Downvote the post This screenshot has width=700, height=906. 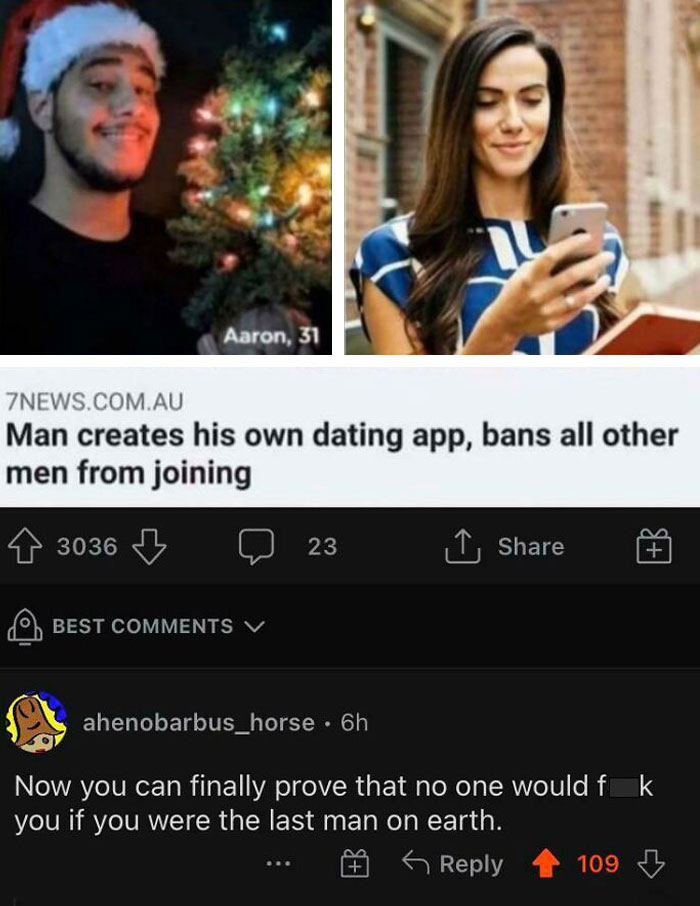pos(149,547)
